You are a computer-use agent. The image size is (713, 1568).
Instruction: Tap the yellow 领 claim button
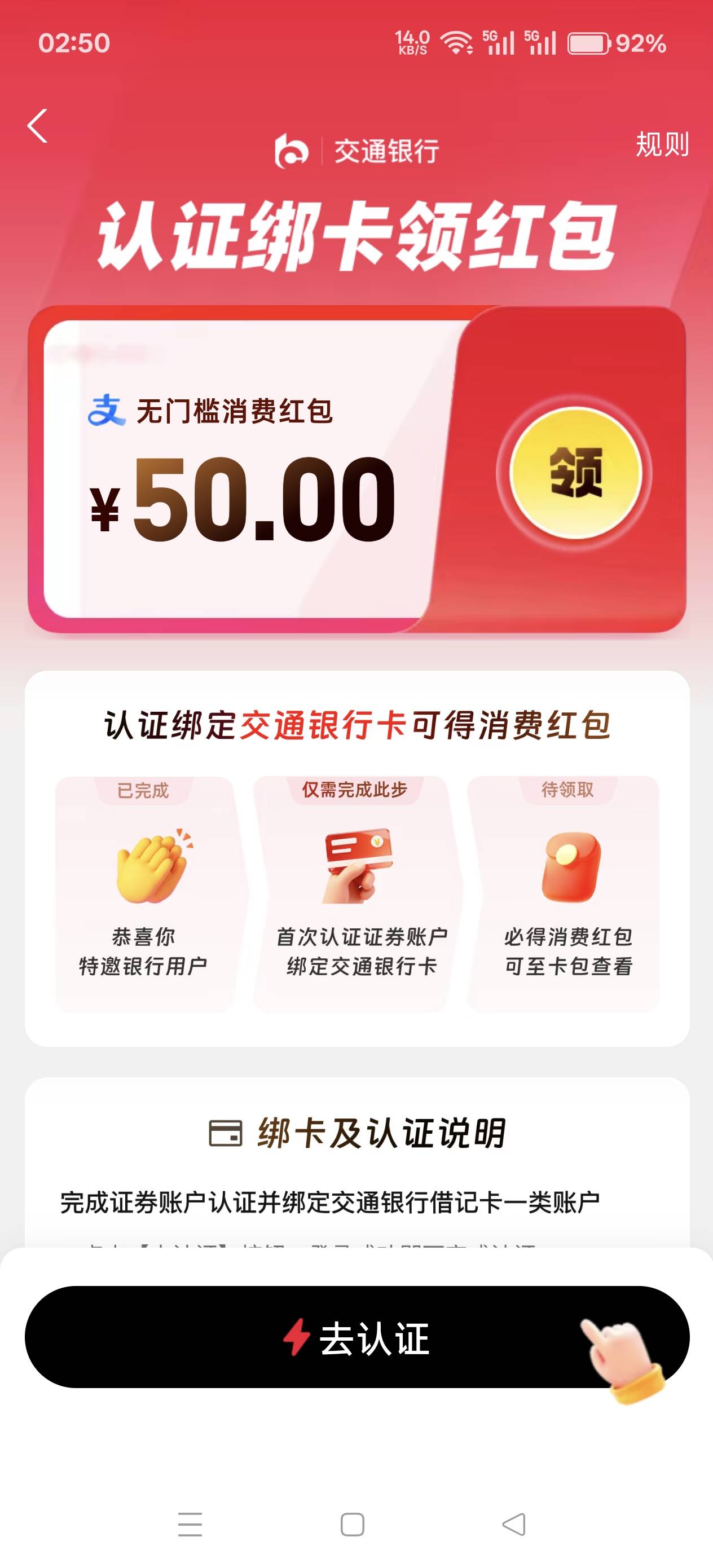(575, 473)
